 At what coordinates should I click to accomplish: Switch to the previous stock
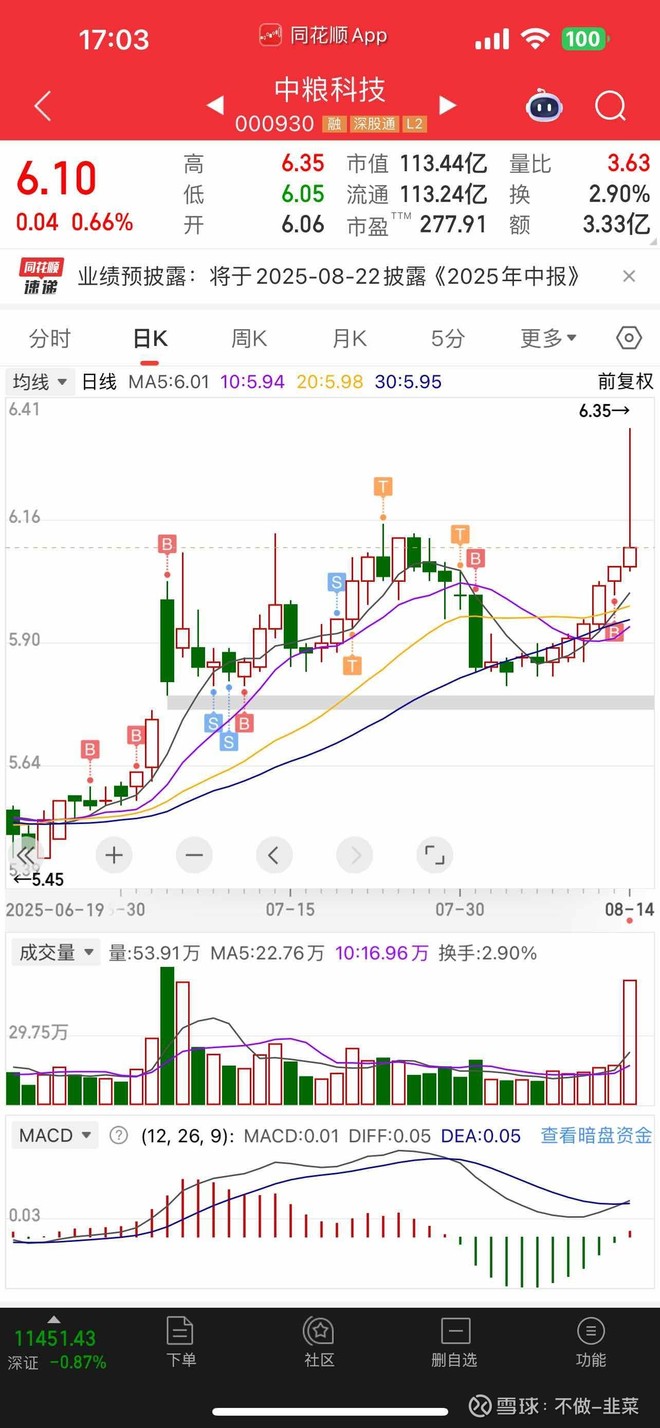tap(215, 104)
